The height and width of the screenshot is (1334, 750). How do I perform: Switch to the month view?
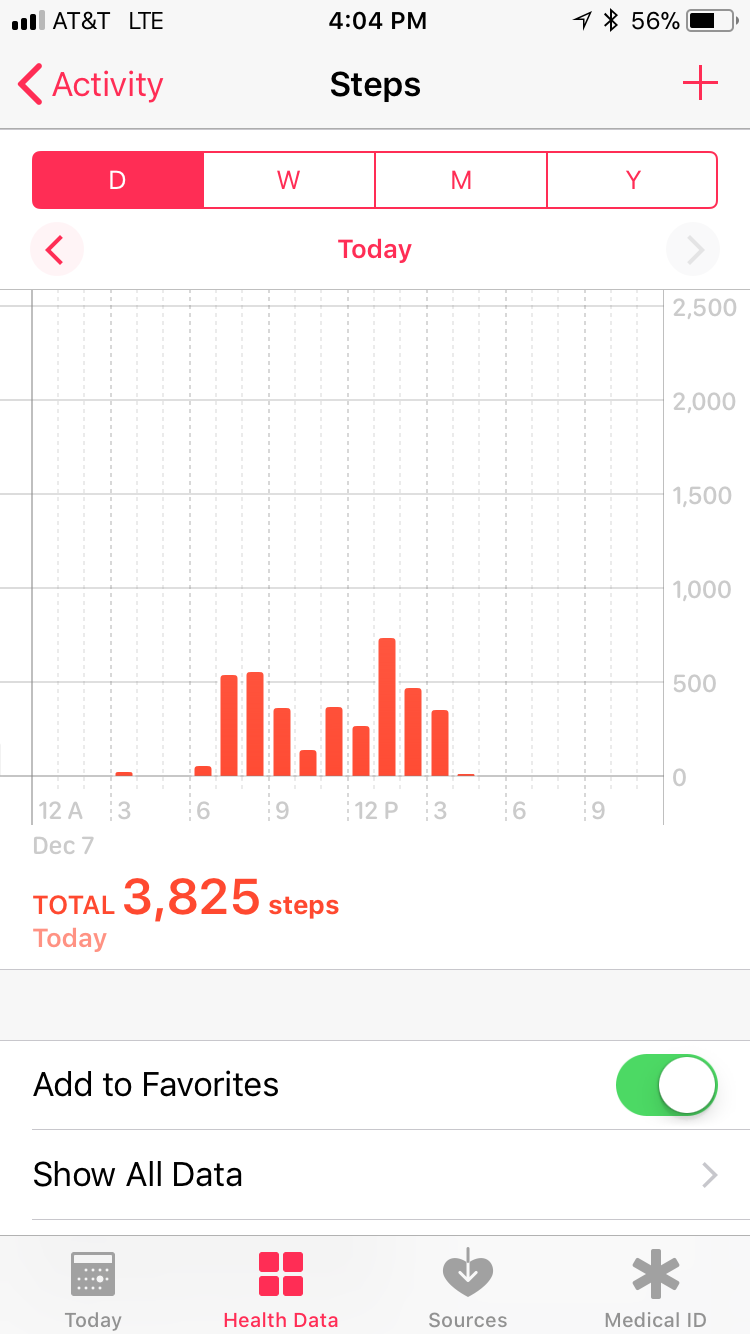coord(461,180)
